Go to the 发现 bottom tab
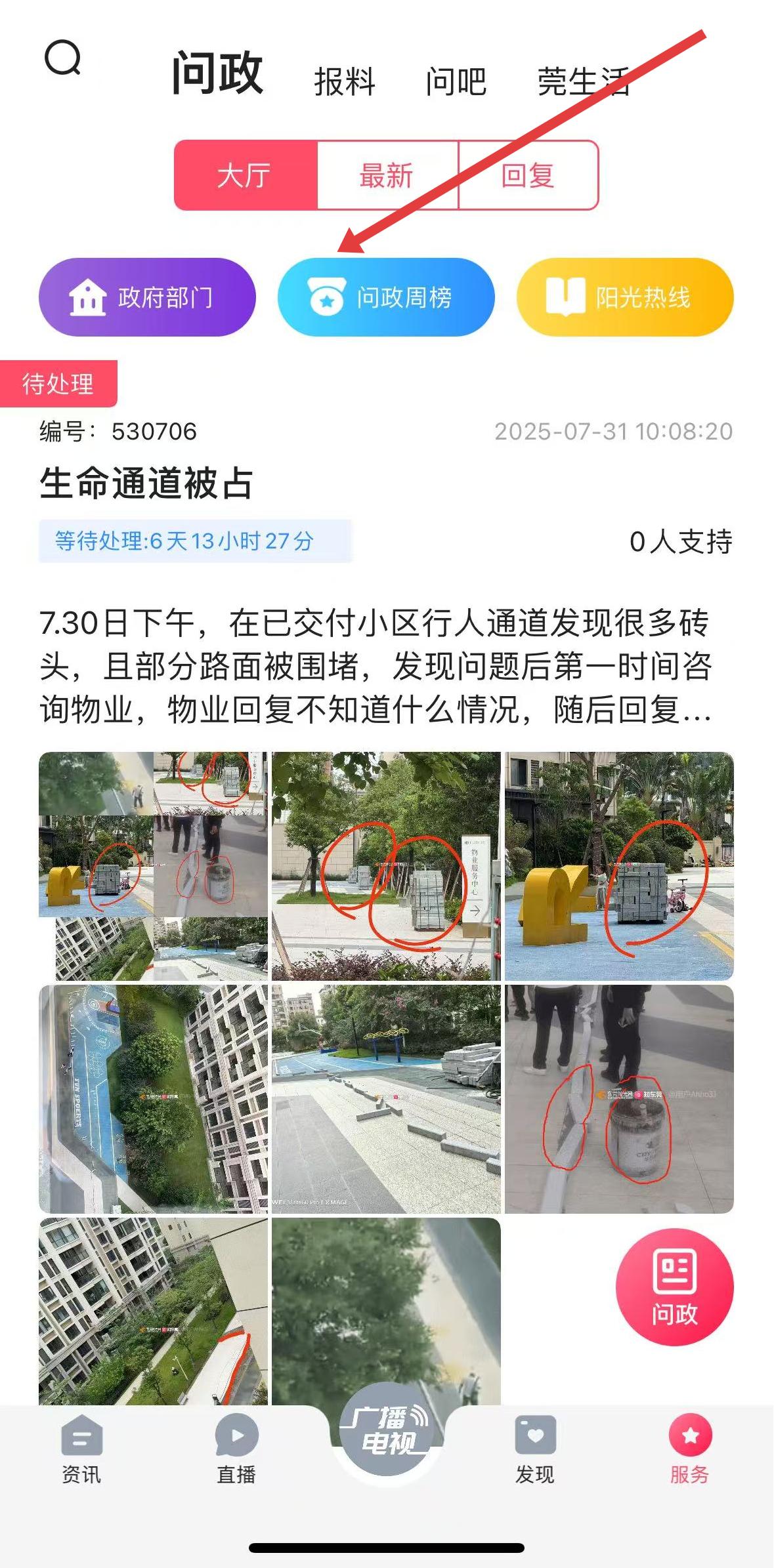 pos(535,1450)
